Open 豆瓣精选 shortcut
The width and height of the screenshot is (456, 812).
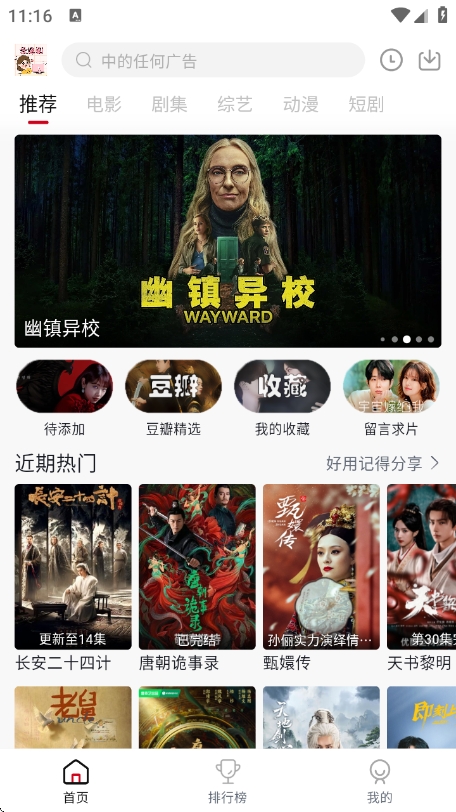[173, 398]
